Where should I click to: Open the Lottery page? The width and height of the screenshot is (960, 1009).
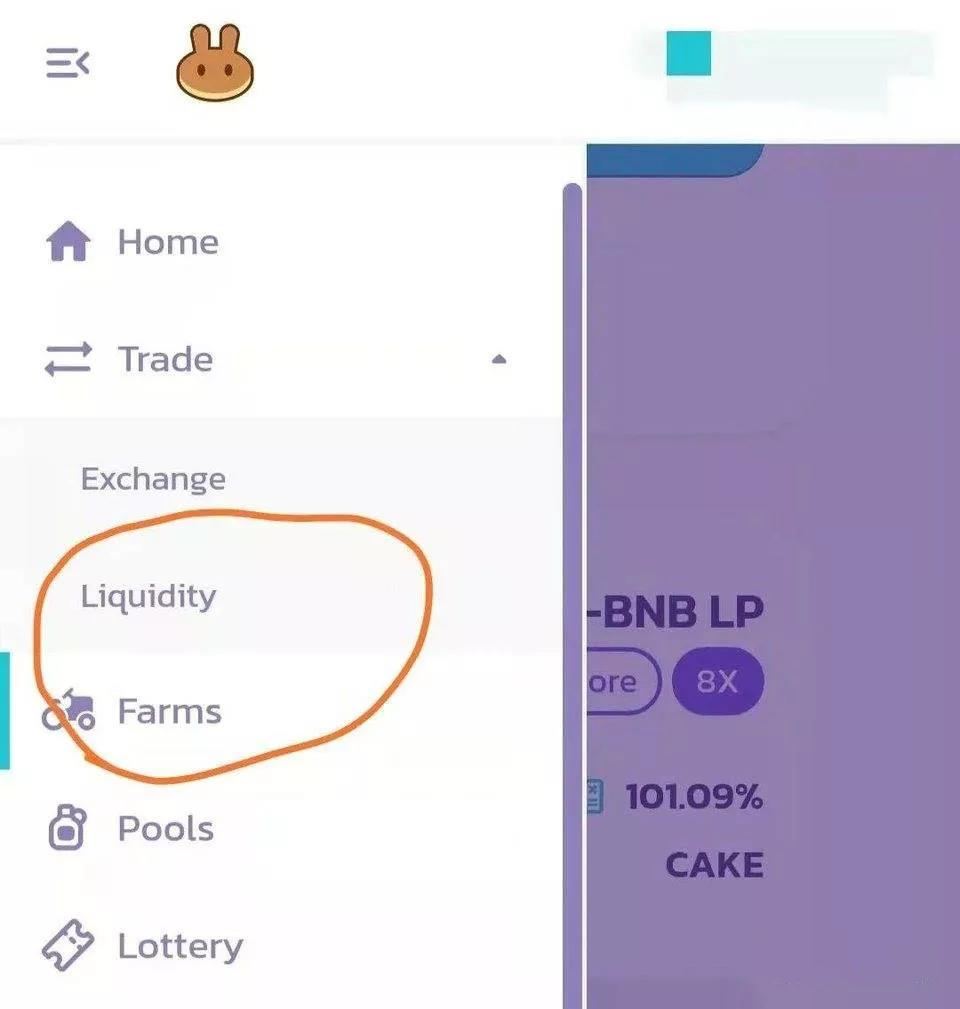click(179, 946)
